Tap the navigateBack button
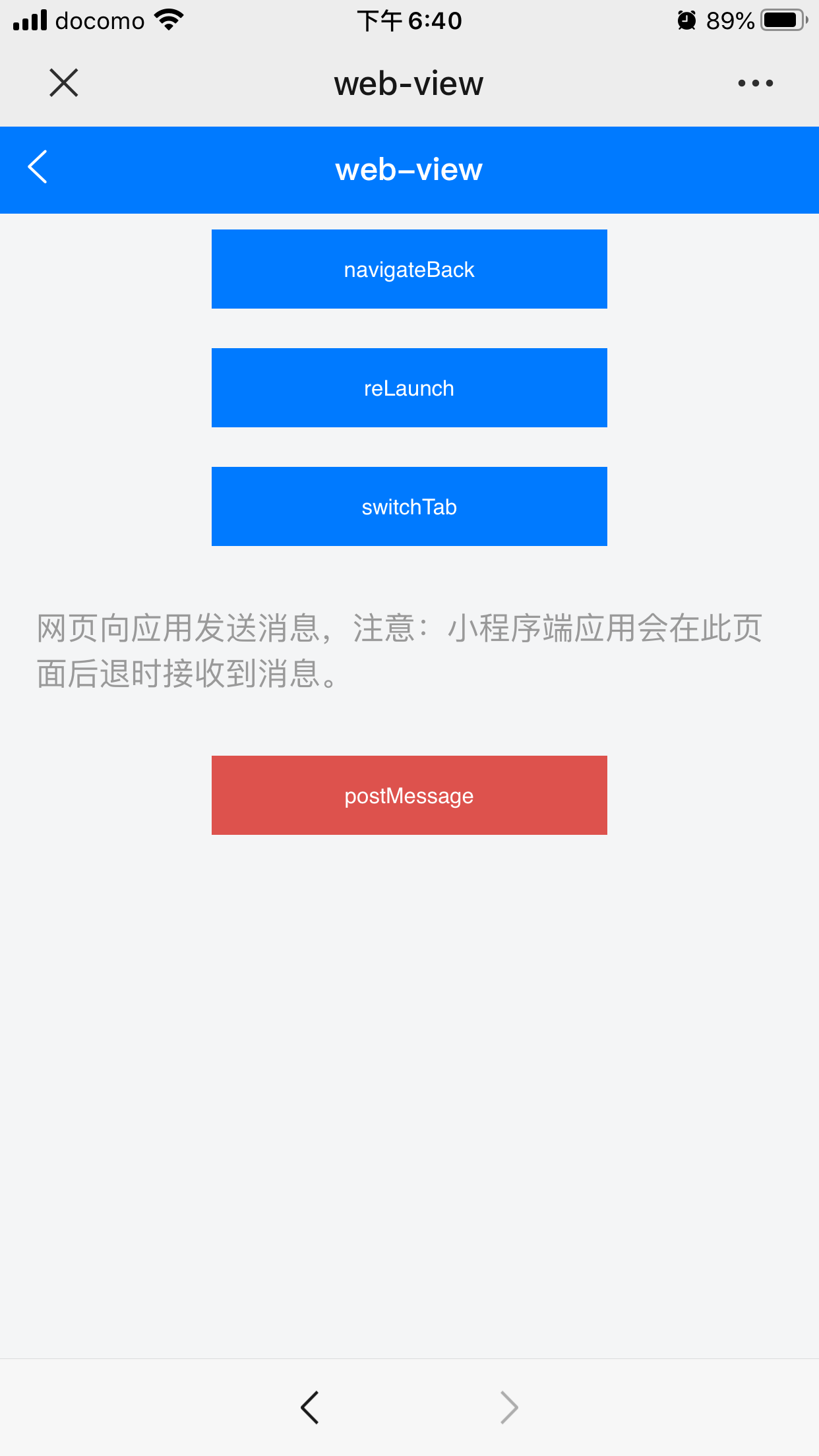 [409, 269]
